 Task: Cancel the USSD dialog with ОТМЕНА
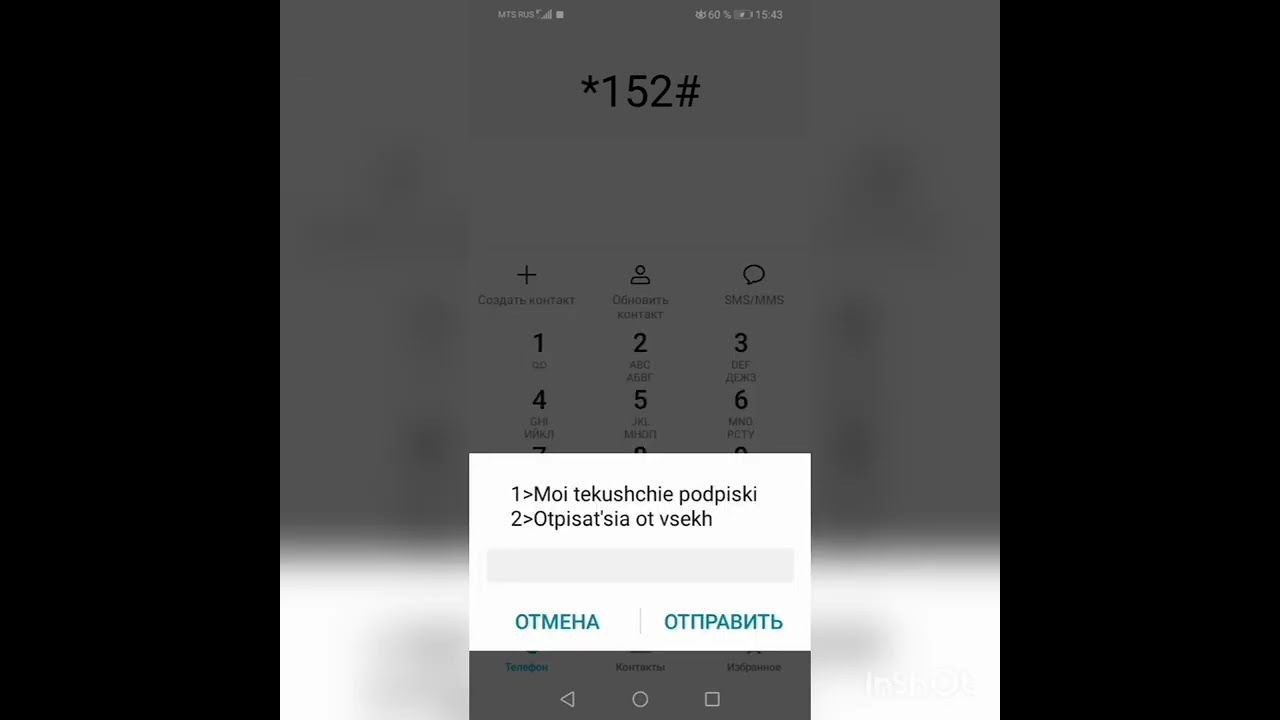557,622
